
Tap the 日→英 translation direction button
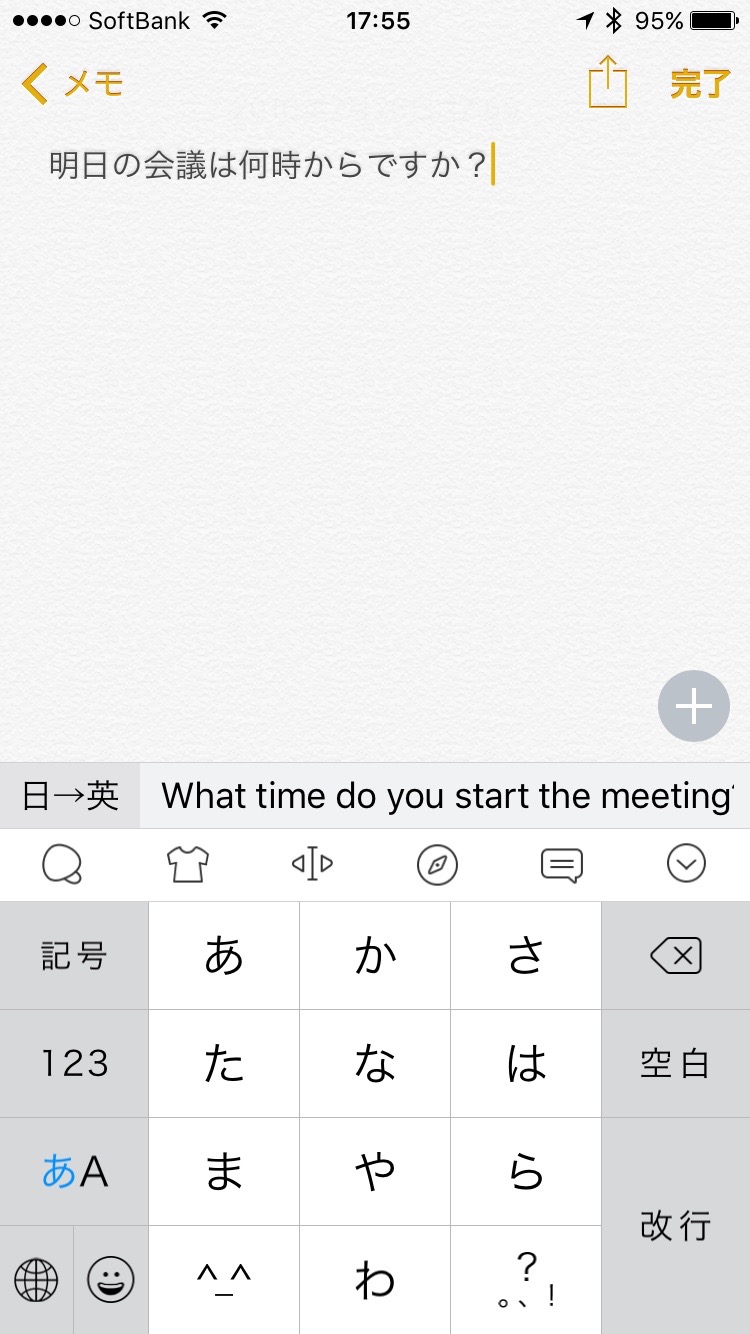click(70, 796)
